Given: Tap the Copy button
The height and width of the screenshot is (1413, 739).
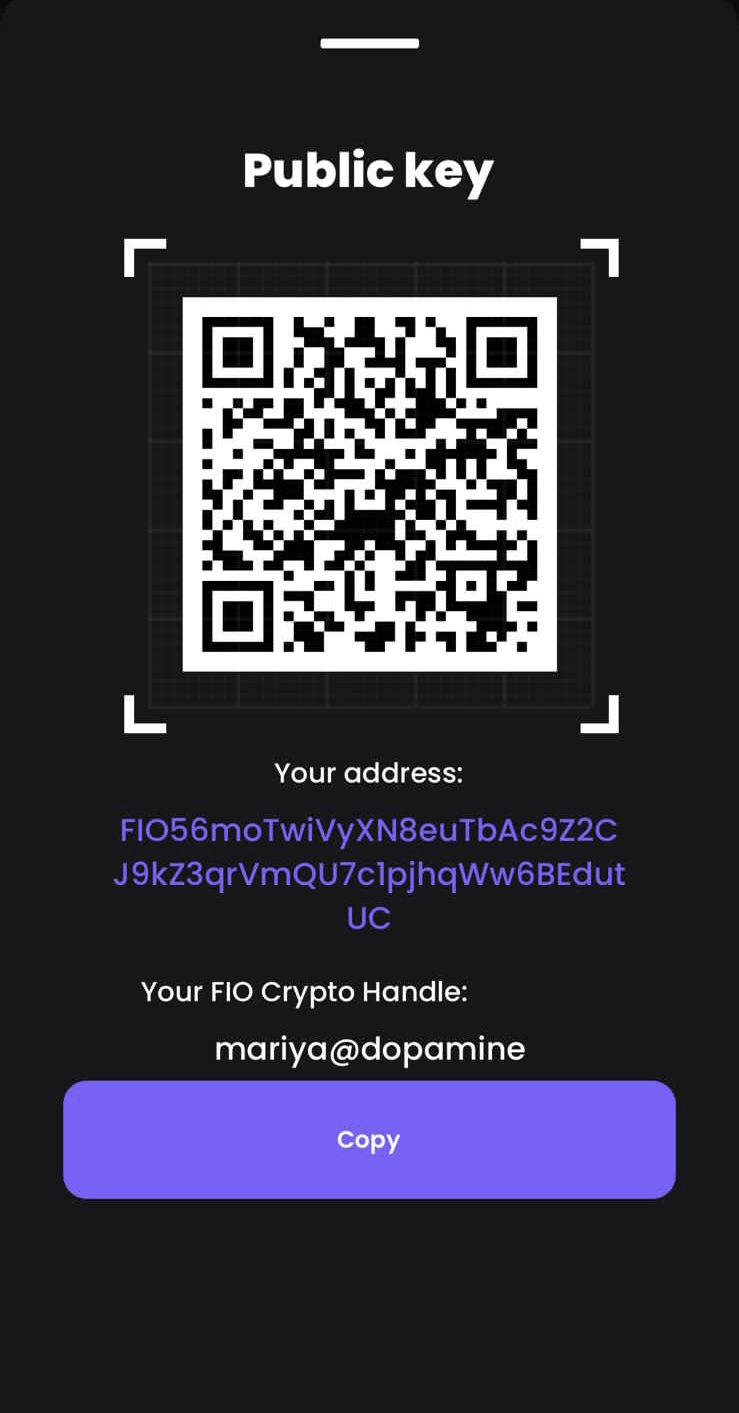Looking at the screenshot, I should point(369,1139).
